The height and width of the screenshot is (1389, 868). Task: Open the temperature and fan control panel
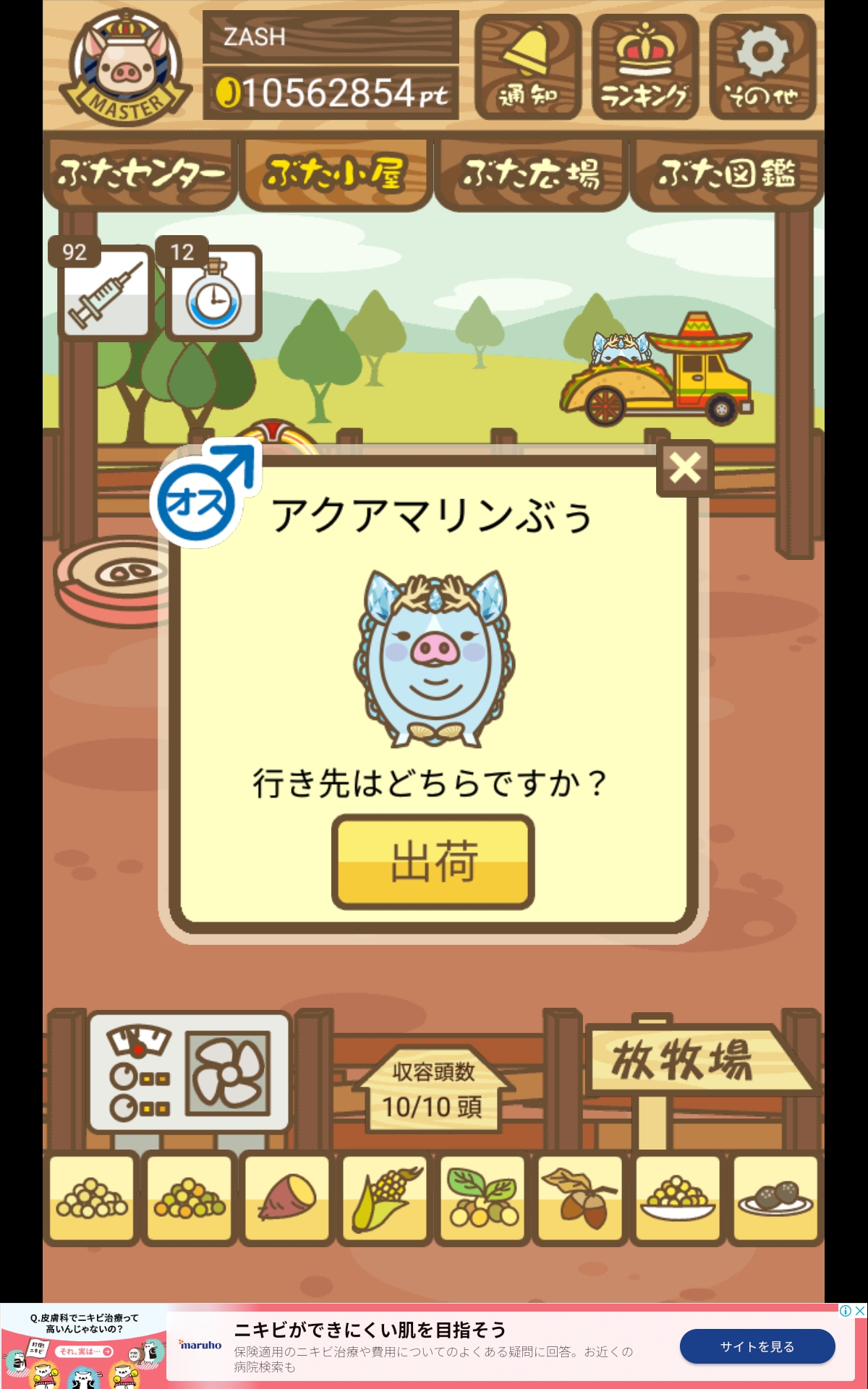190,1072
